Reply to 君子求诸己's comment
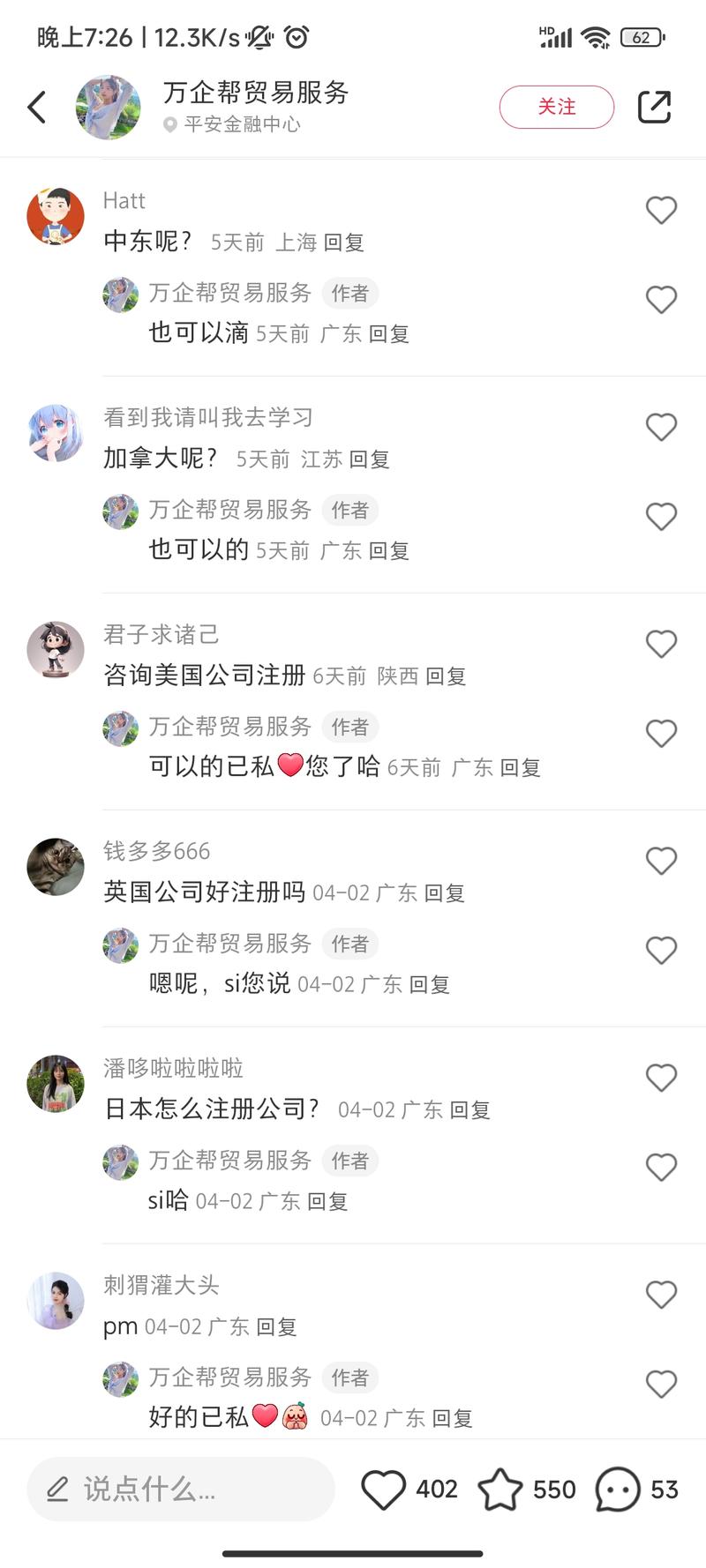This screenshot has width=706, height=1568. coord(445,676)
